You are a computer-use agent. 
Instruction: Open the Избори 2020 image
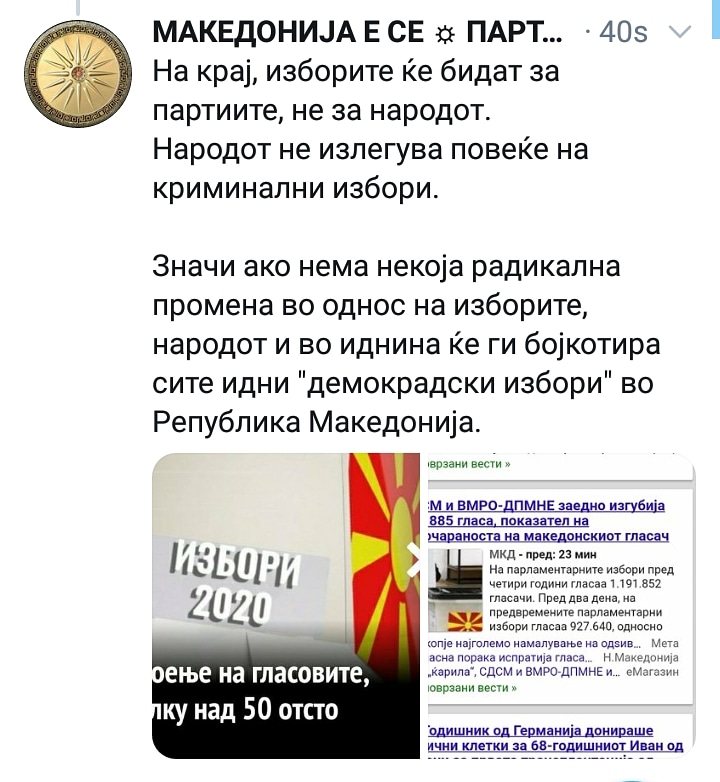(x=285, y=605)
